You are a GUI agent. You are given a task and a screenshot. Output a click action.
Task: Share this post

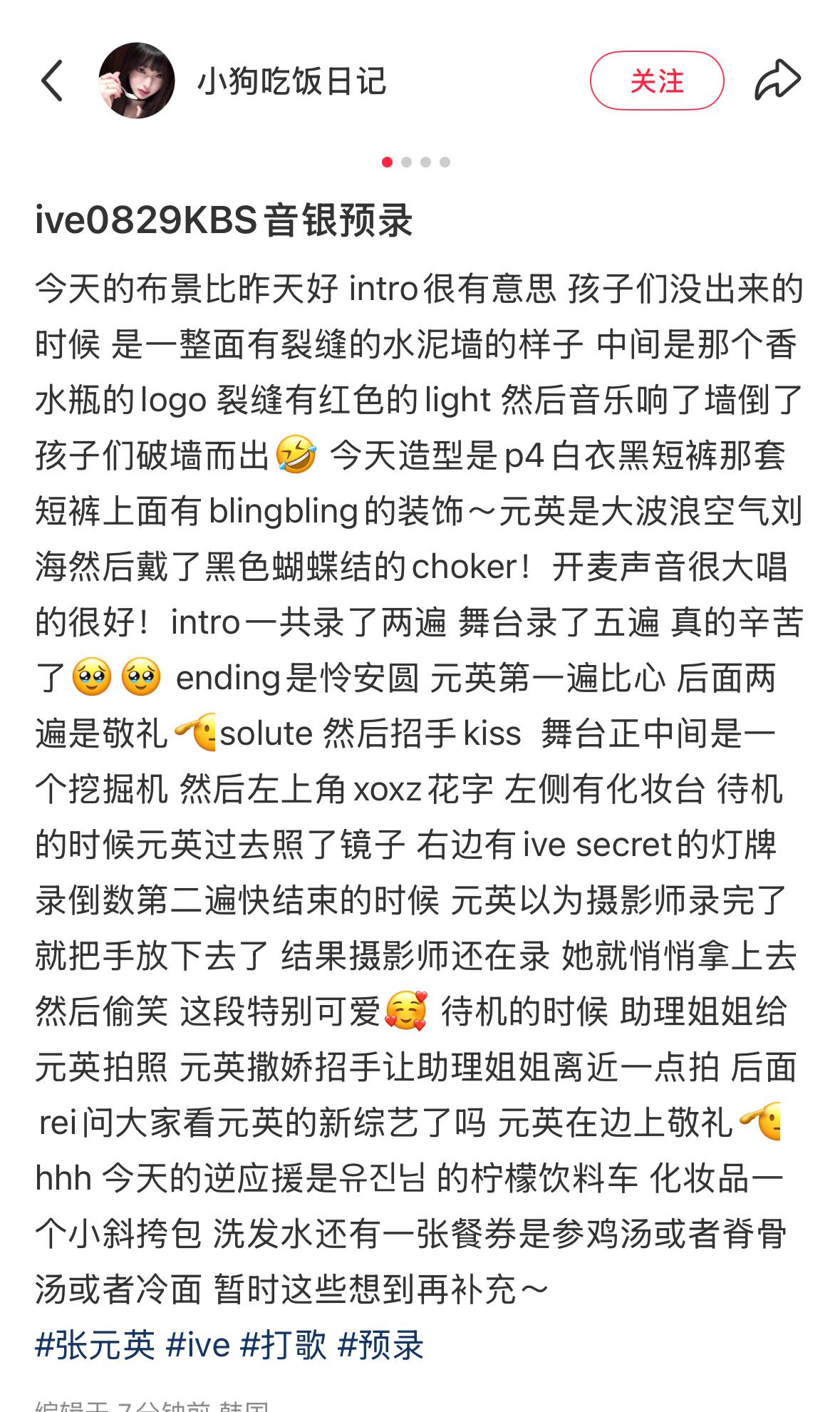point(778,80)
